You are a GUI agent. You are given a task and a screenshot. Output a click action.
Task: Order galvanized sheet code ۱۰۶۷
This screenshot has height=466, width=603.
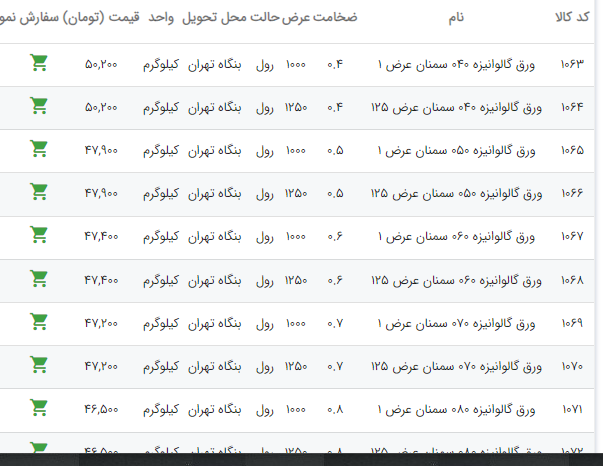[39, 235]
